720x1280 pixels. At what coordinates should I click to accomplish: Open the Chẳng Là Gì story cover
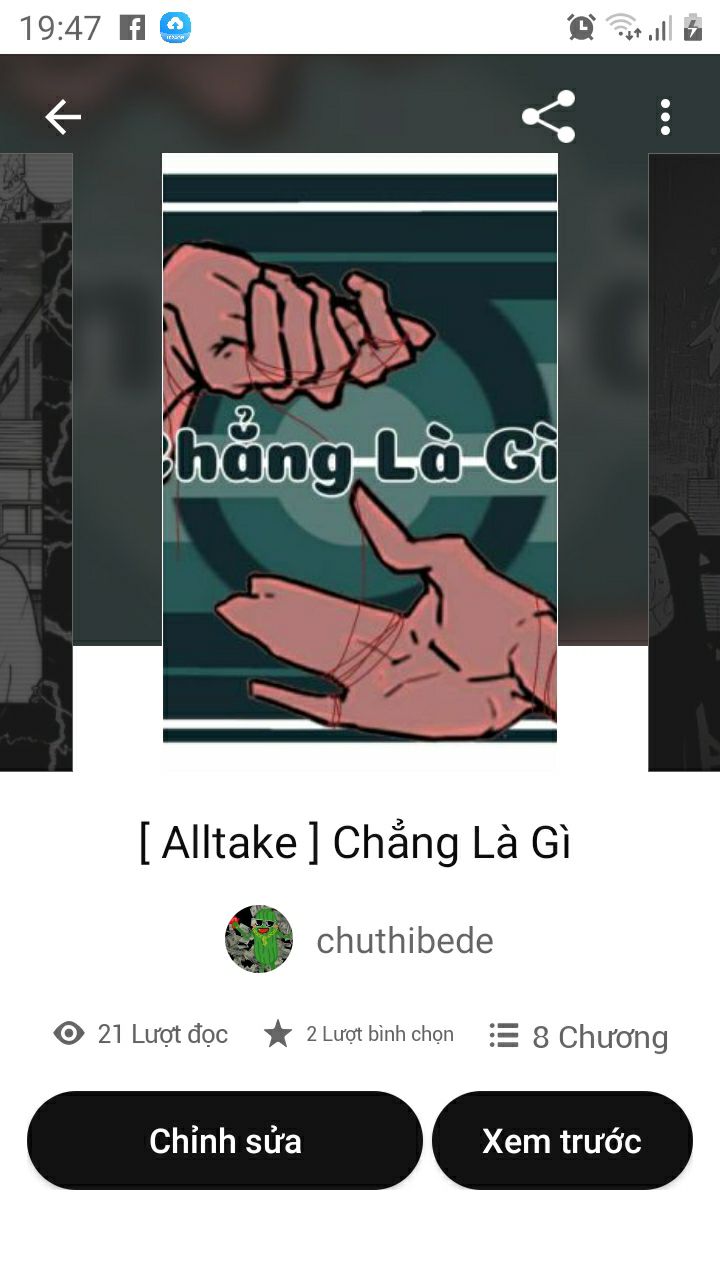[360, 461]
